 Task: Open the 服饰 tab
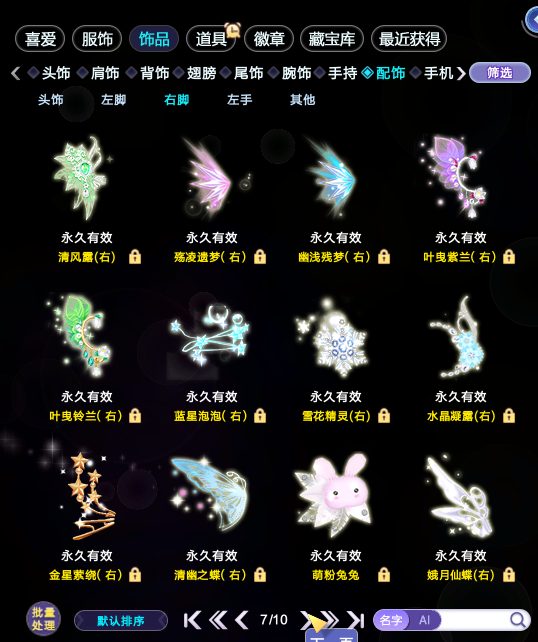click(97, 39)
